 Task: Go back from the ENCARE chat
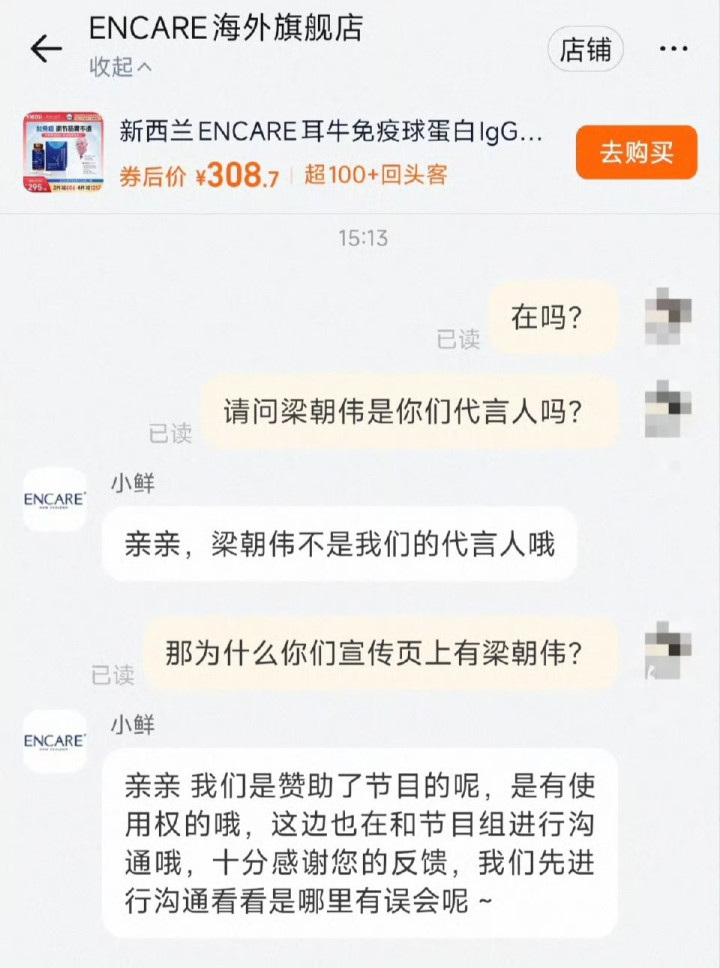[x=46, y=48]
